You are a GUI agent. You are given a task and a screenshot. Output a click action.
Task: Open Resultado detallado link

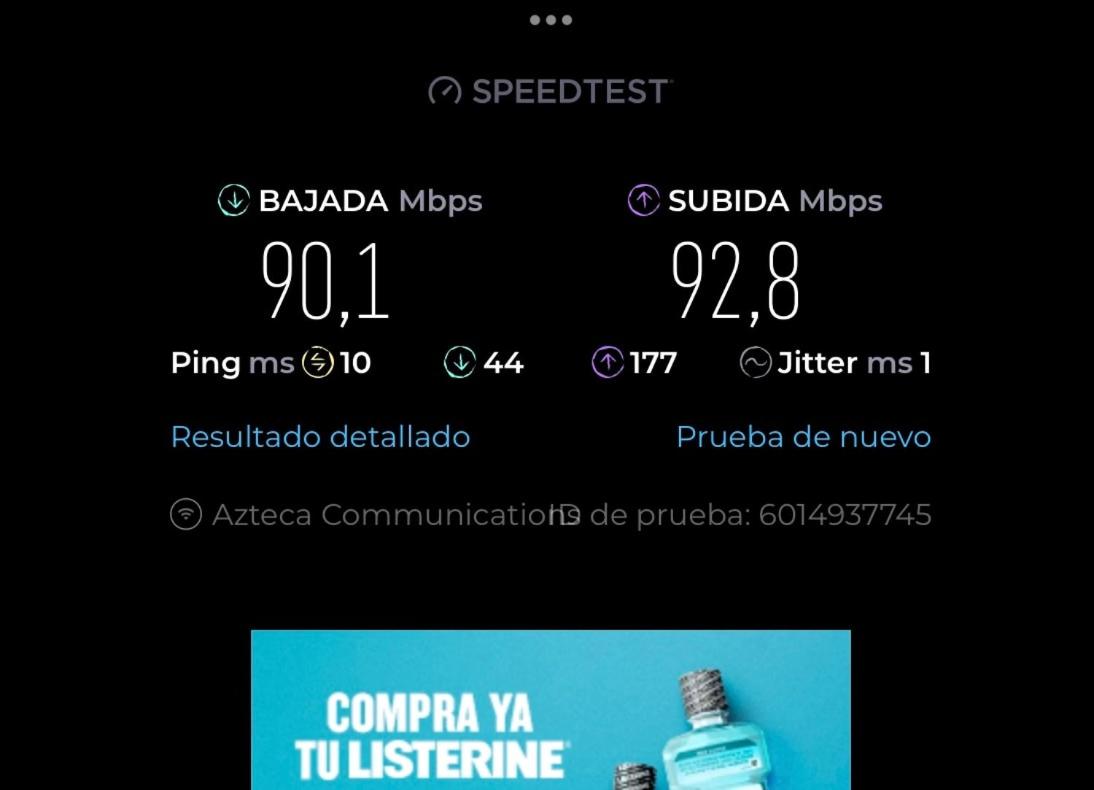click(320, 437)
